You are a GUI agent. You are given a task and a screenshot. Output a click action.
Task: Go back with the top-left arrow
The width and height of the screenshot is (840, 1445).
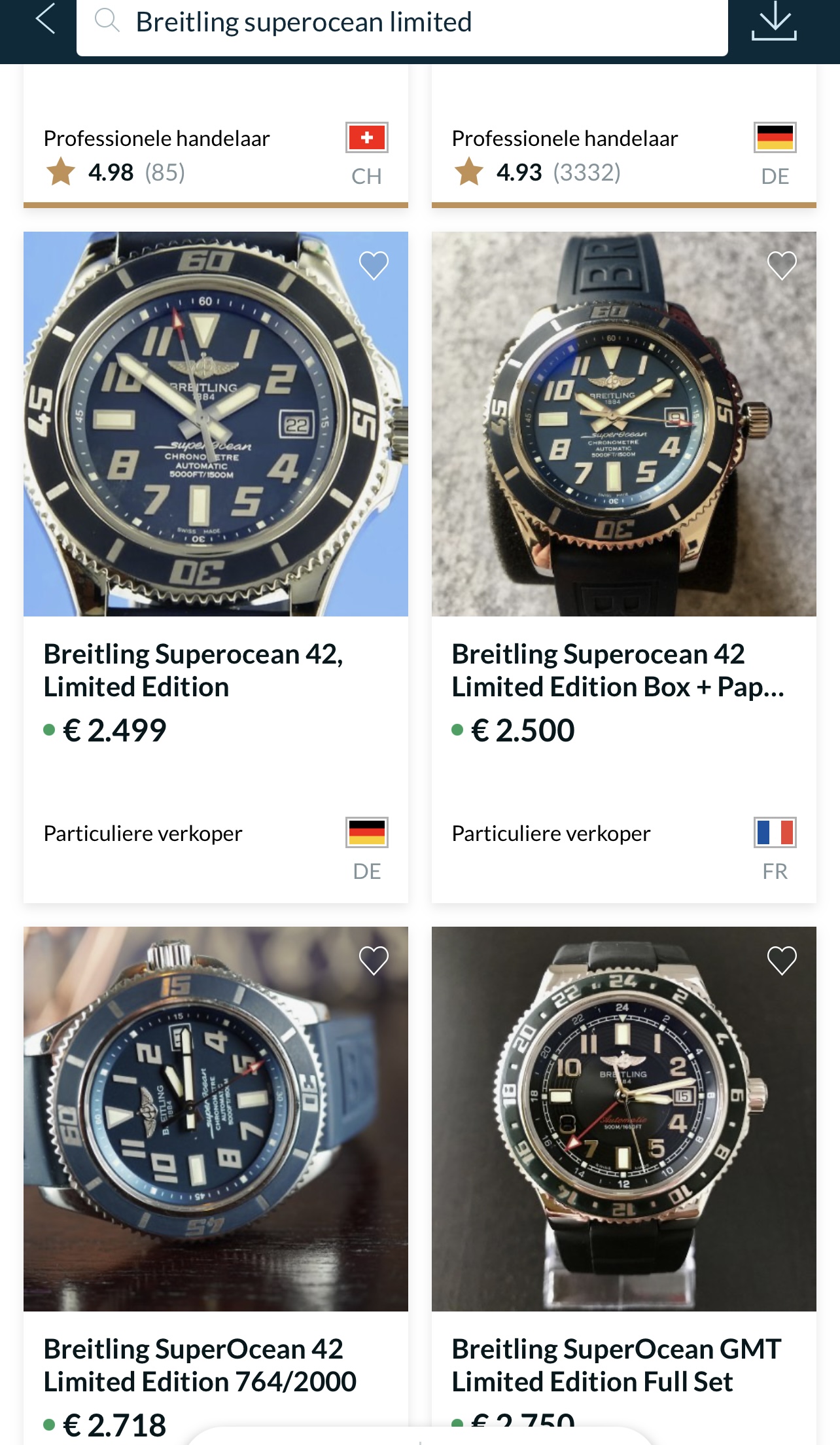tap(45, 18)
